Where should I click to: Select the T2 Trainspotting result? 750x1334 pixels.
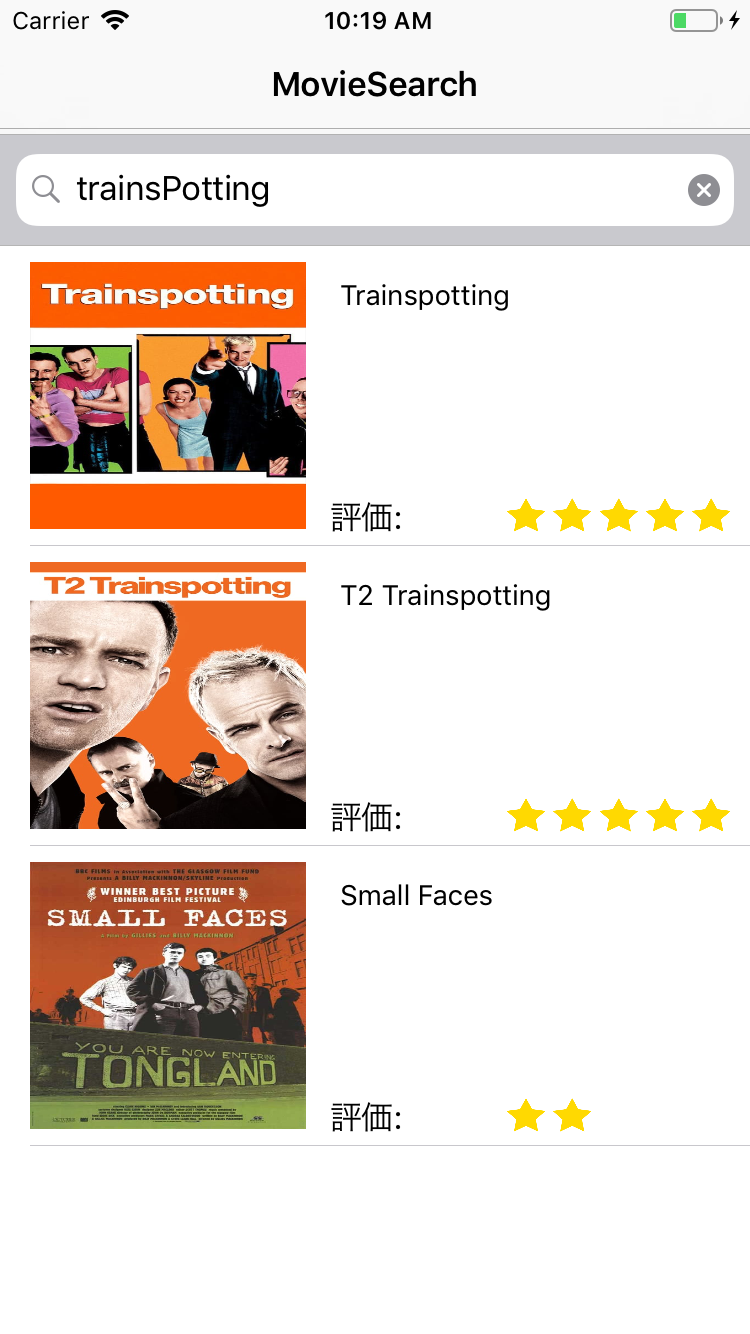tap(445, 596)
